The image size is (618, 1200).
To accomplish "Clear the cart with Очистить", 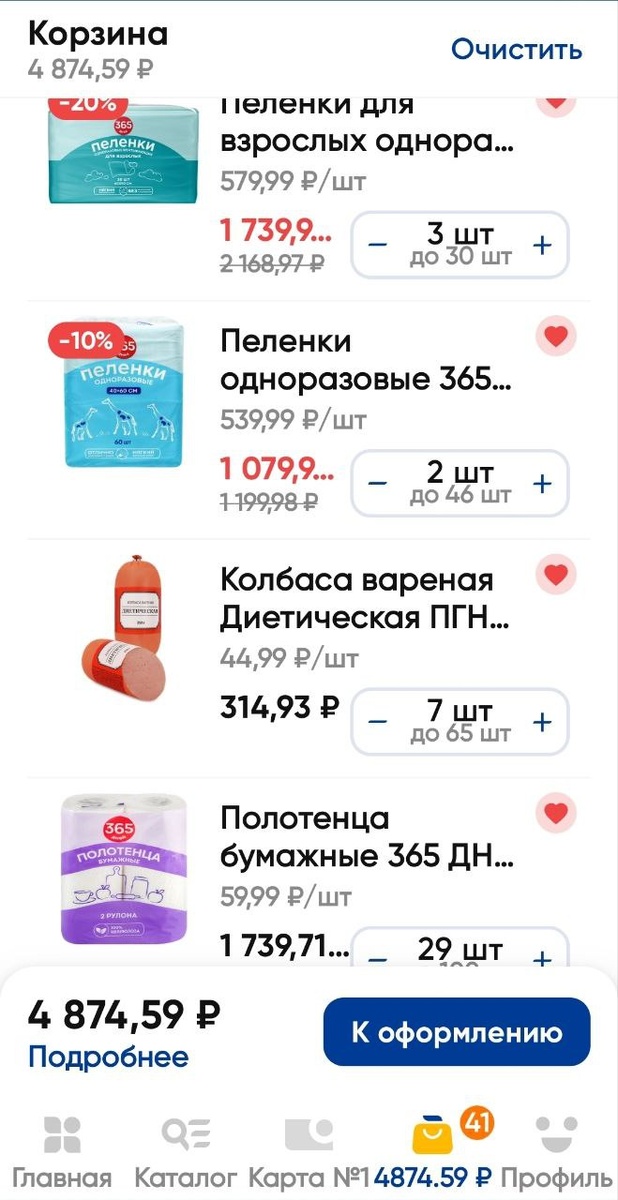I will point(516,49).
